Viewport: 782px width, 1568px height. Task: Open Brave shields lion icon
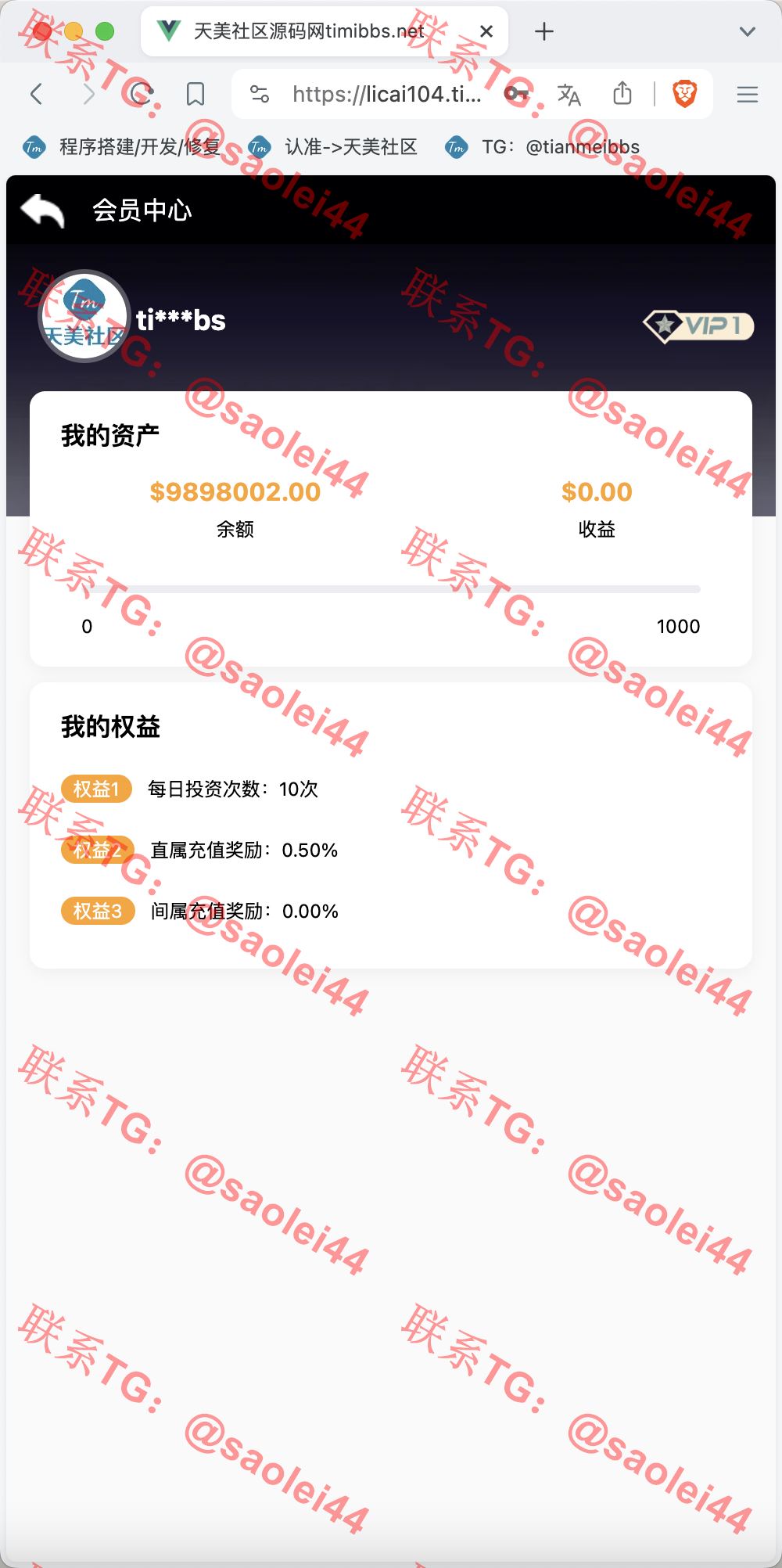tap(685, 95)
